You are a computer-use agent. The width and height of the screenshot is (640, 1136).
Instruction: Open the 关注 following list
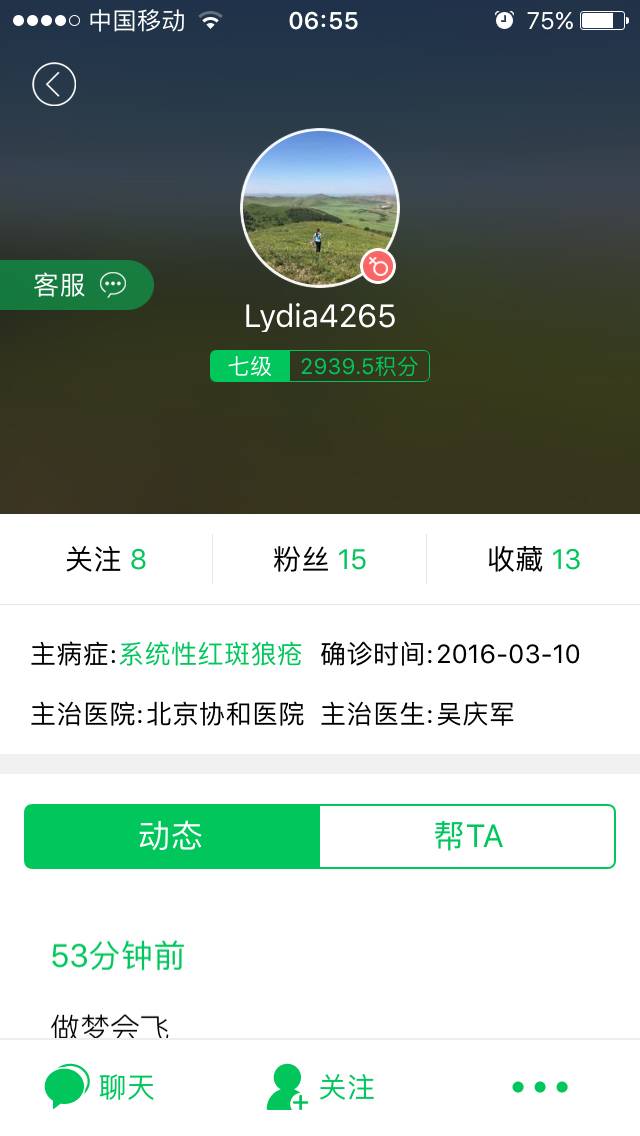pyautogui.click(x=106, y=559)
